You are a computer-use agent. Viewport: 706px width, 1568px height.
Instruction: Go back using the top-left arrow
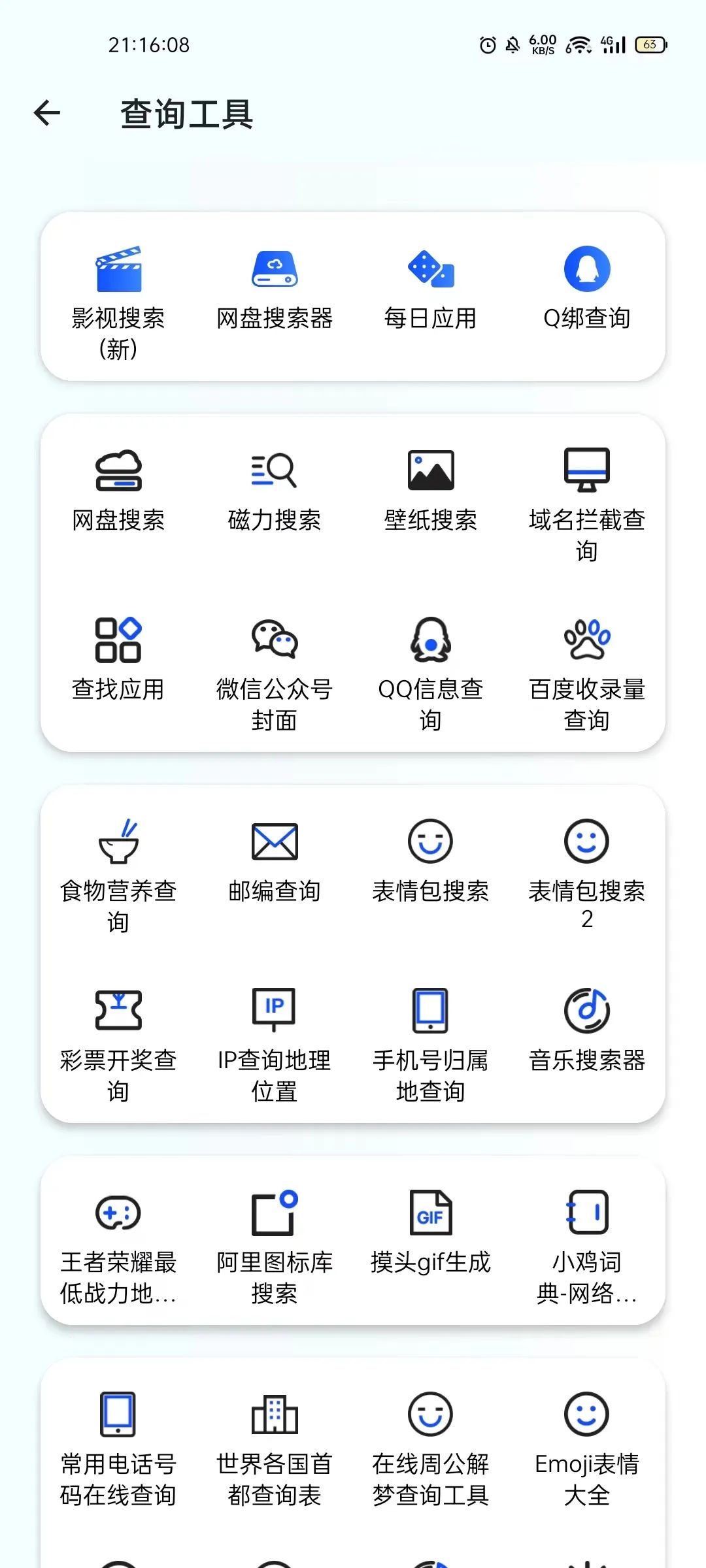[x=47, y=113]
